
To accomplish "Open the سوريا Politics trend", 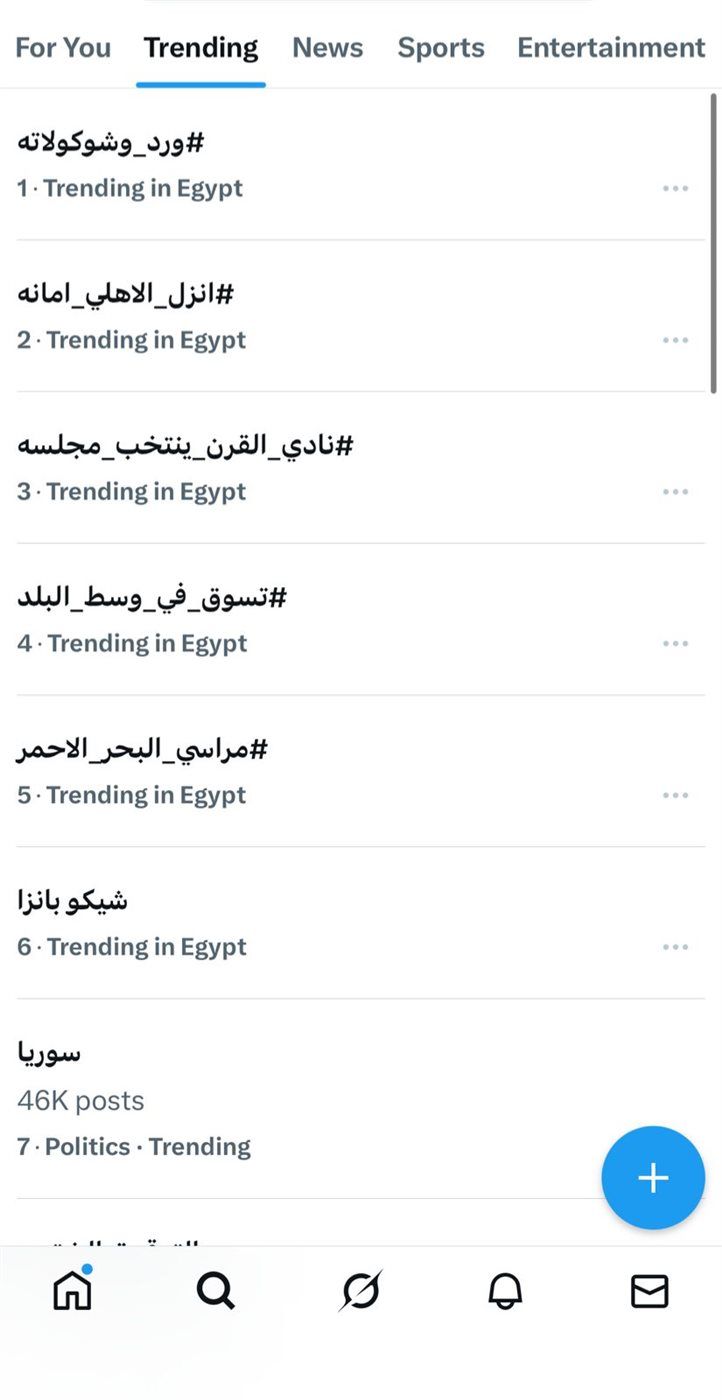I will pos(50,1053).
